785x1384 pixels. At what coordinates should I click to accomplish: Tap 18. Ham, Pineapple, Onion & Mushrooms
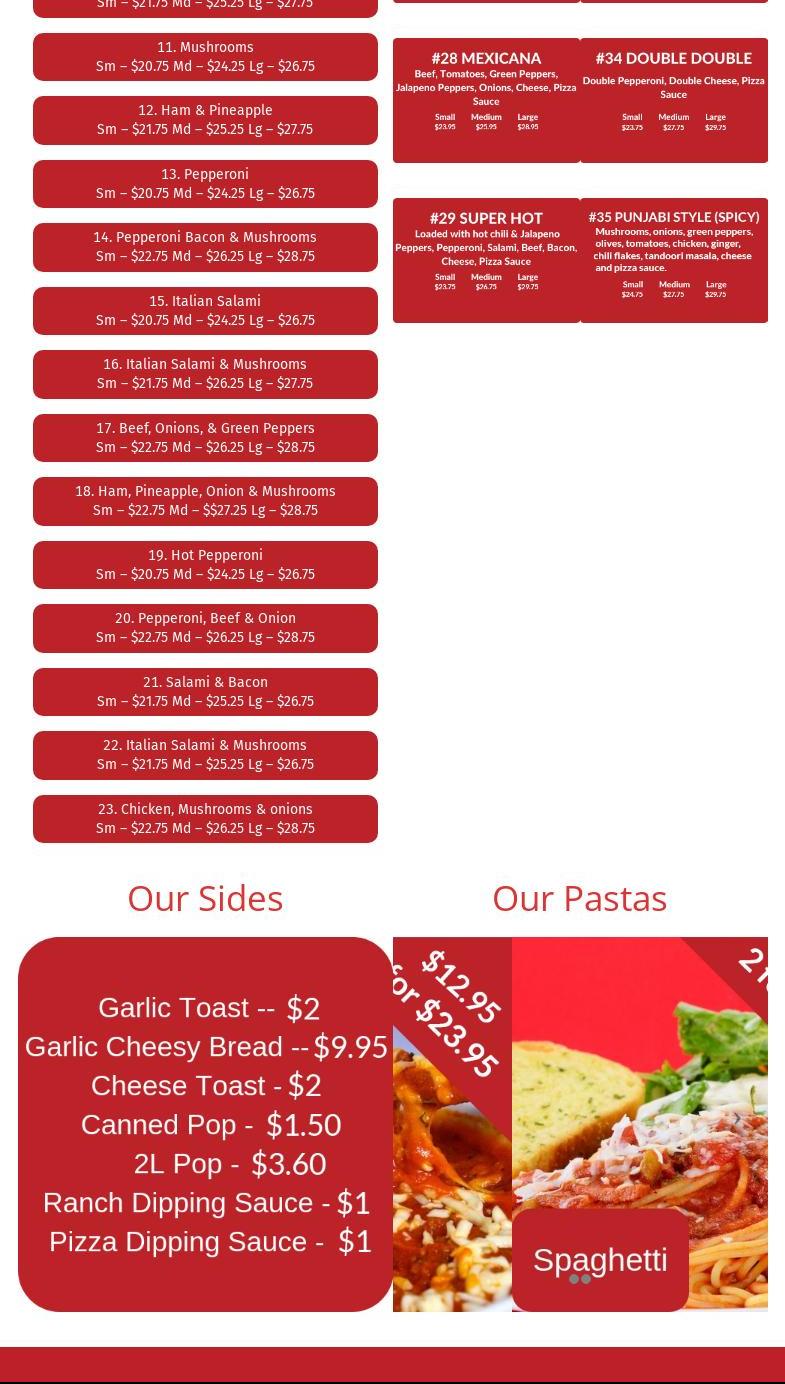[205, 501]
